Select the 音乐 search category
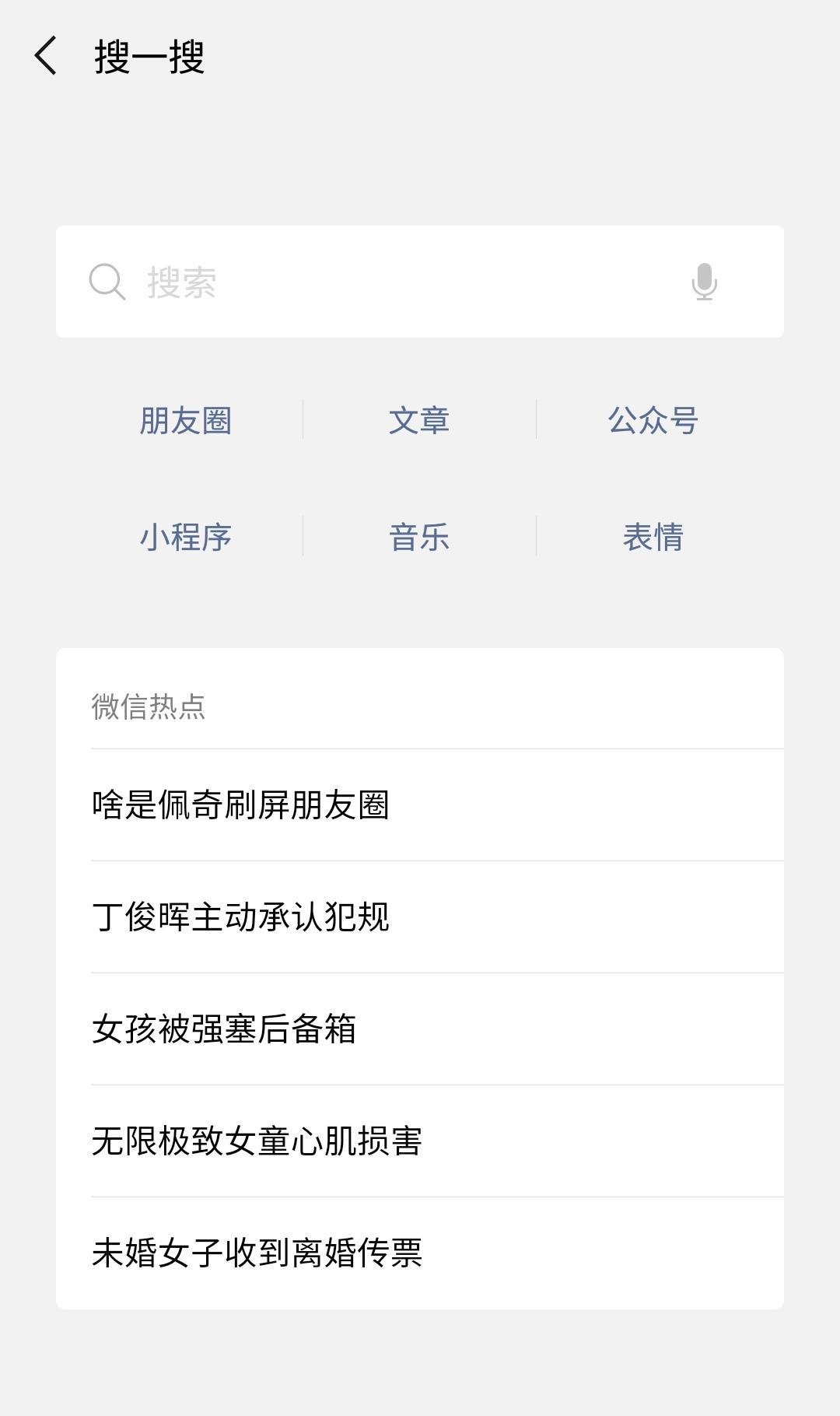Viewport: 840px width, 1416px height. coord(419,537)
